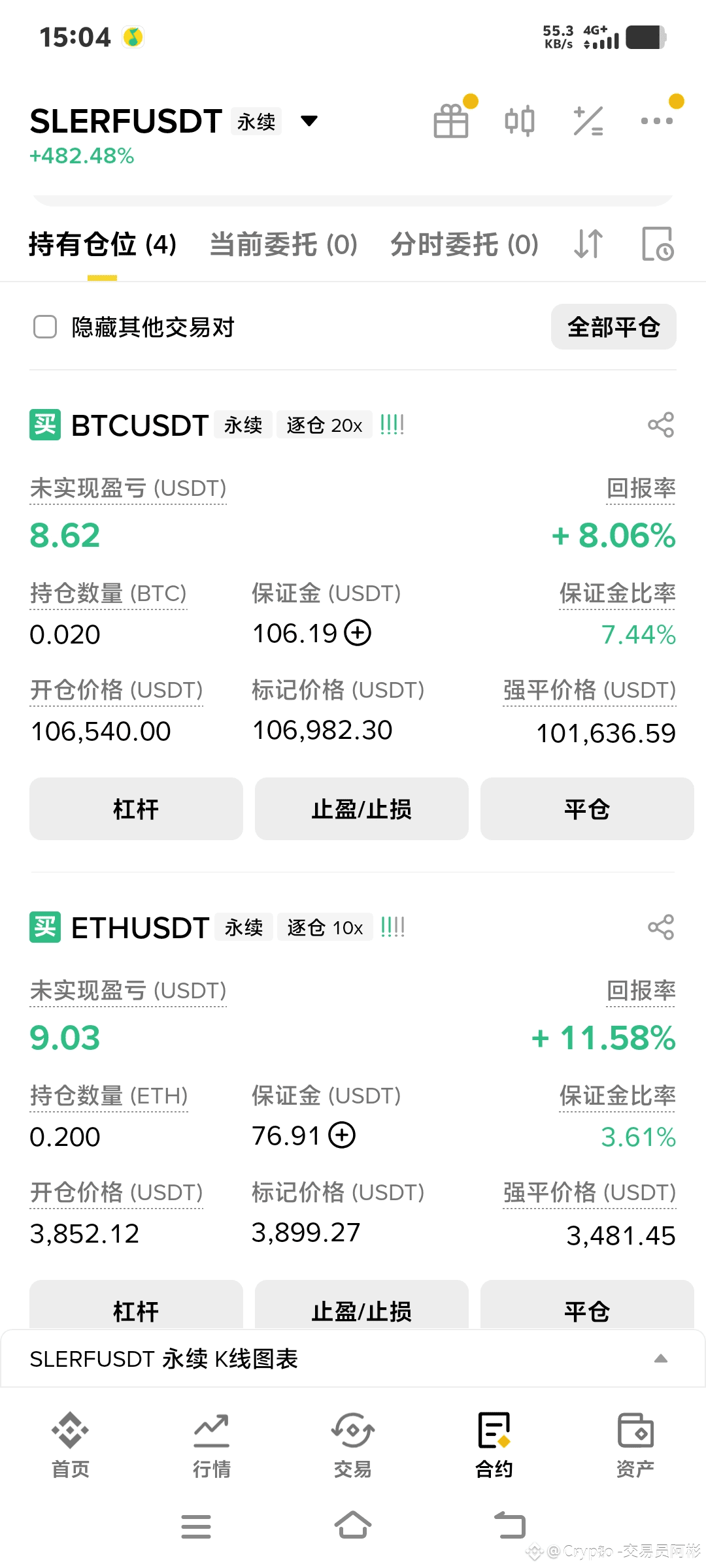Expand SLERFUSDT 永续 K线图表
The height and width of the screenshot is (1568, 706).
[660, 1359]
